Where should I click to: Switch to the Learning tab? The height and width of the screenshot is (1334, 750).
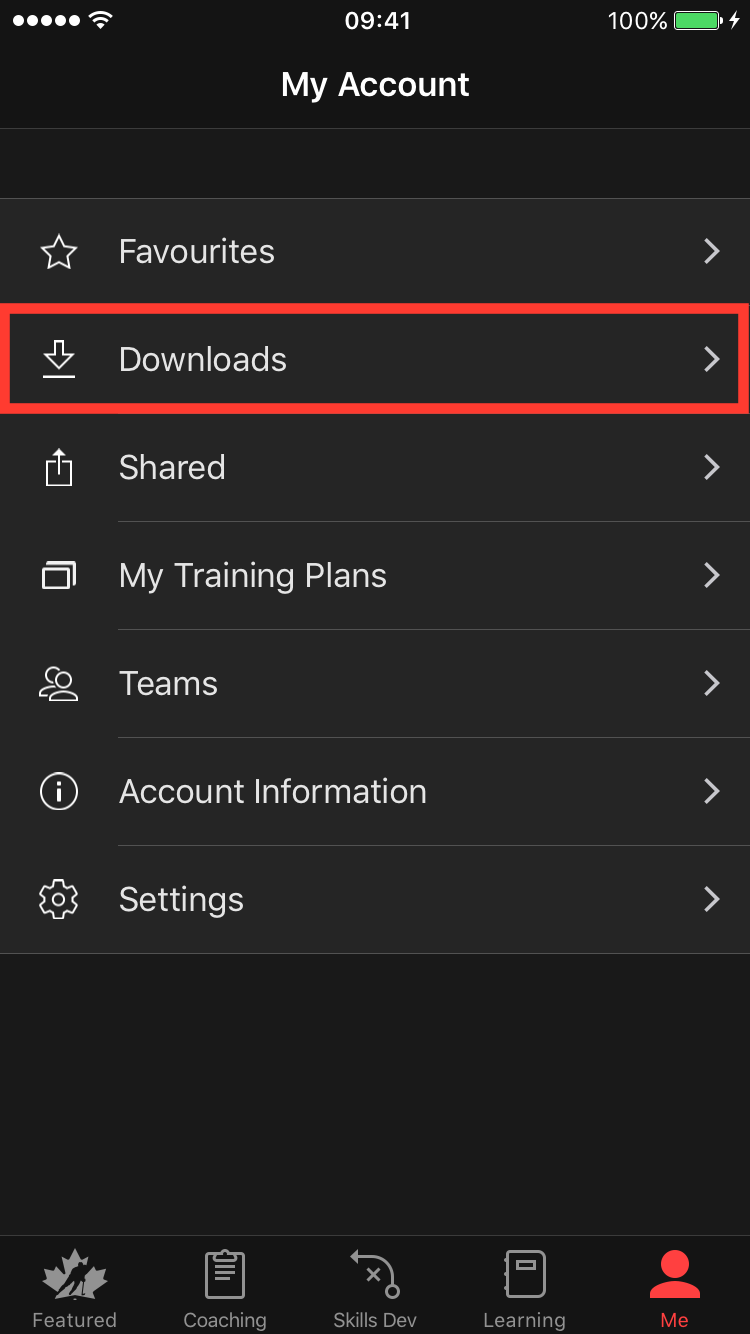524,1288
